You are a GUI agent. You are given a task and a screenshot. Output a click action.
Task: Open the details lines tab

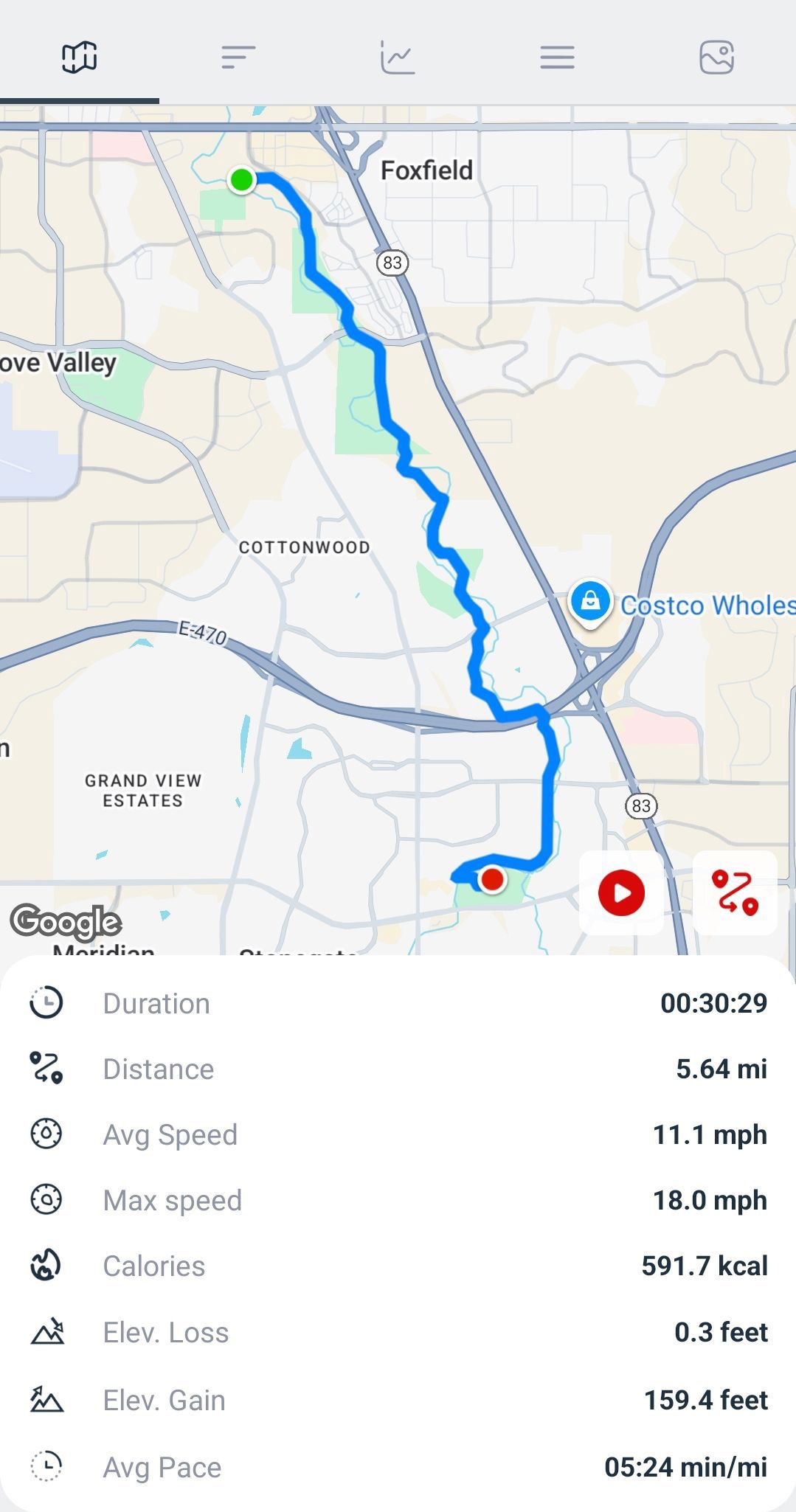click(x=557, y=58)
